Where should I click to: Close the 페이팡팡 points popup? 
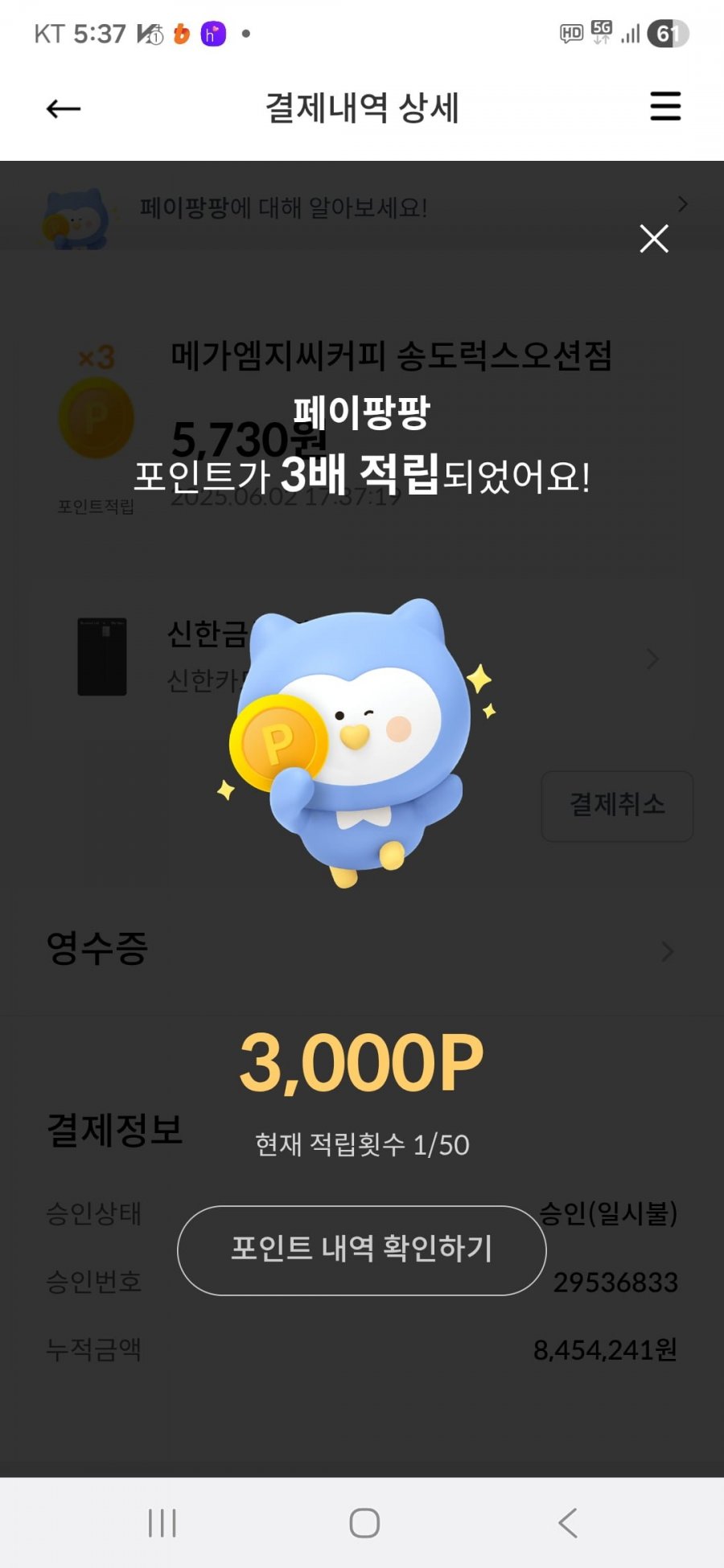point(653,239)
